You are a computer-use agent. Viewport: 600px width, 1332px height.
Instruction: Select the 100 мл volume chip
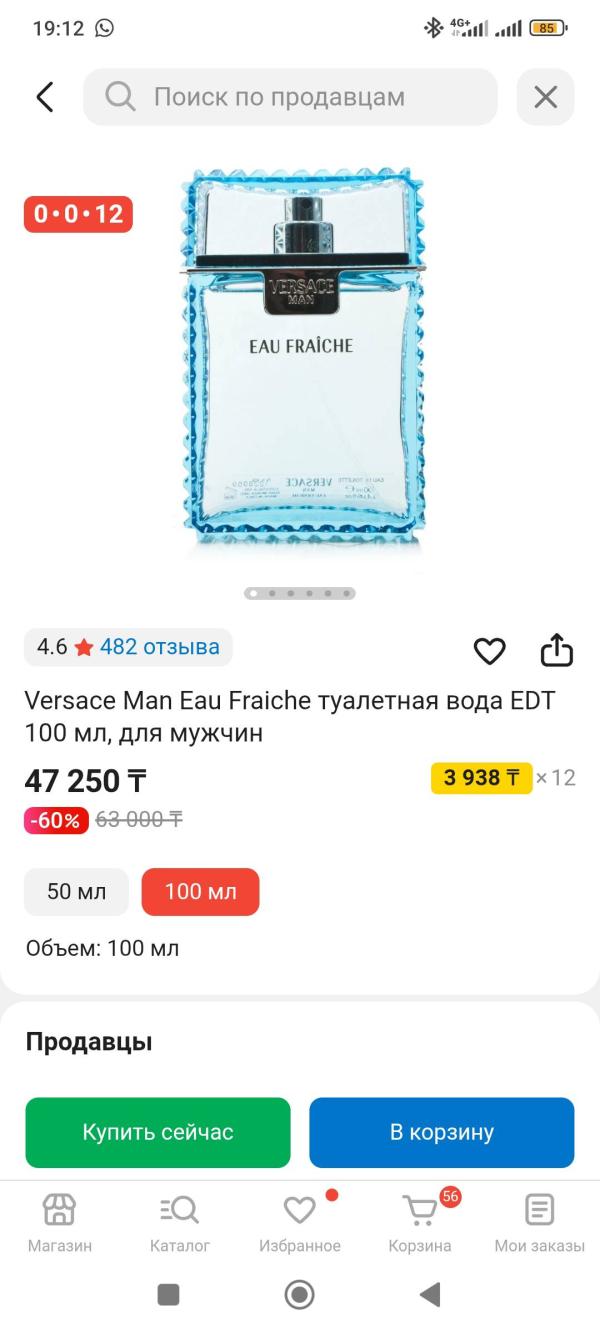(200, 891)
